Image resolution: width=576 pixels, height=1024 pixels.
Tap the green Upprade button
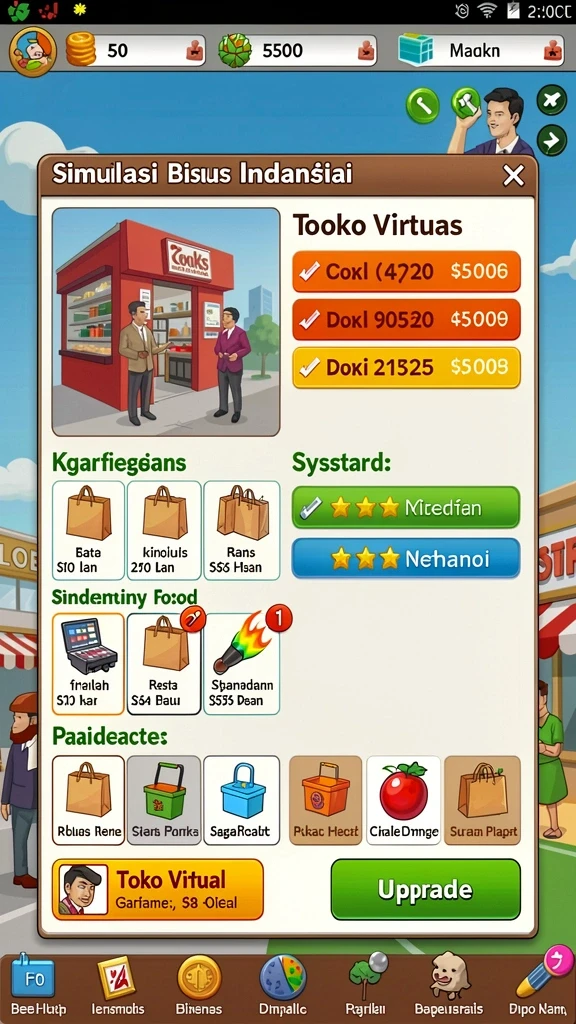click(x=425, y=889)
